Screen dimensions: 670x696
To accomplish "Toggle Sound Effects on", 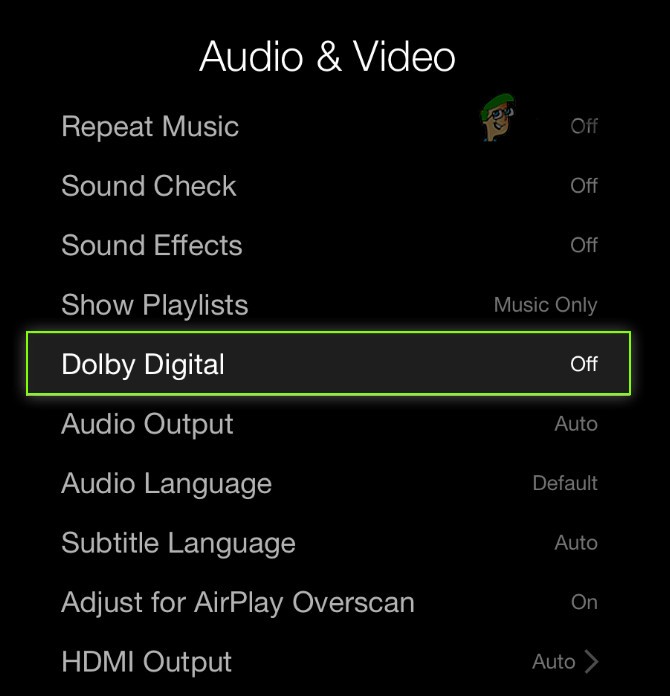I will pyautogui.click(x=329, y=246).
